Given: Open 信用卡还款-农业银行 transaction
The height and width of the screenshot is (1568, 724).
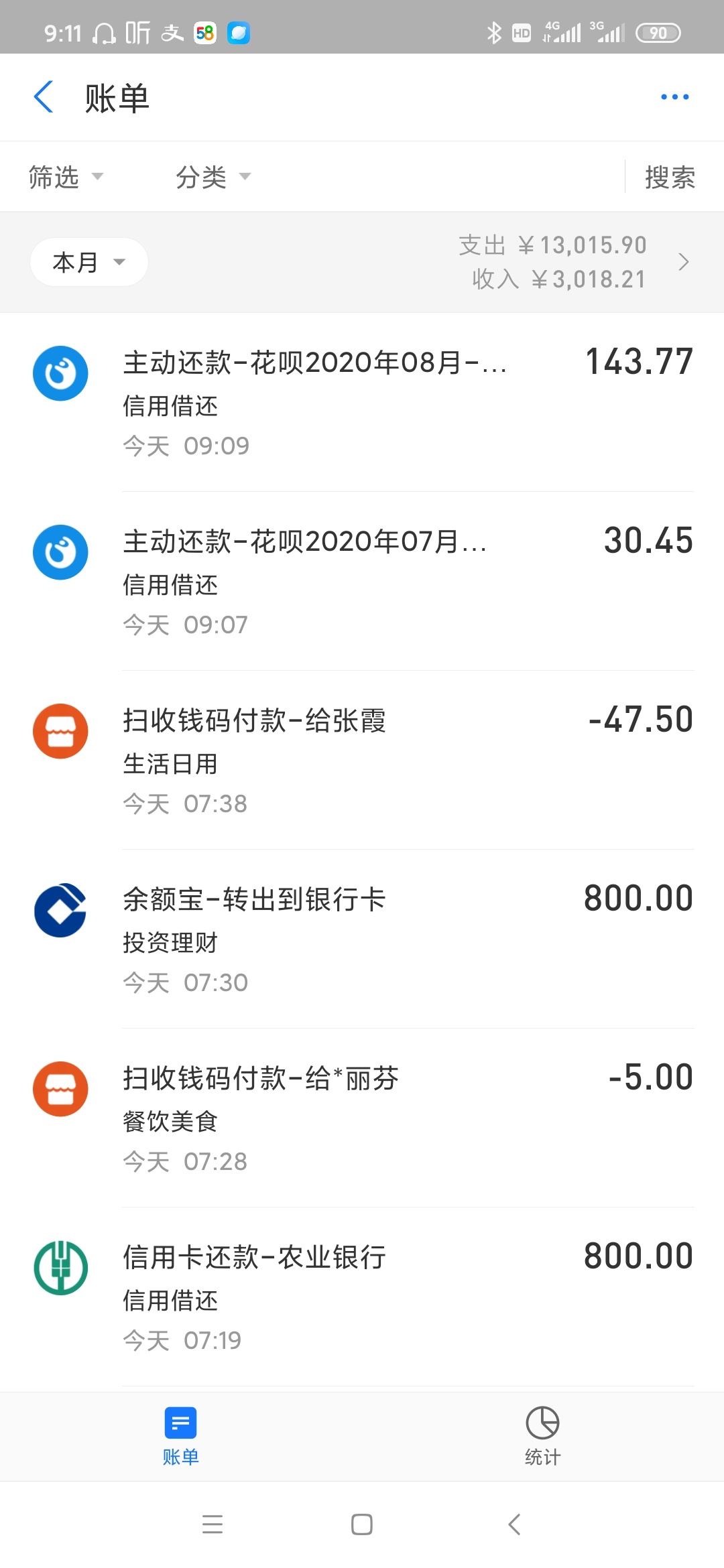Looking at the screenshot, I should click(x=362, y=1297).
